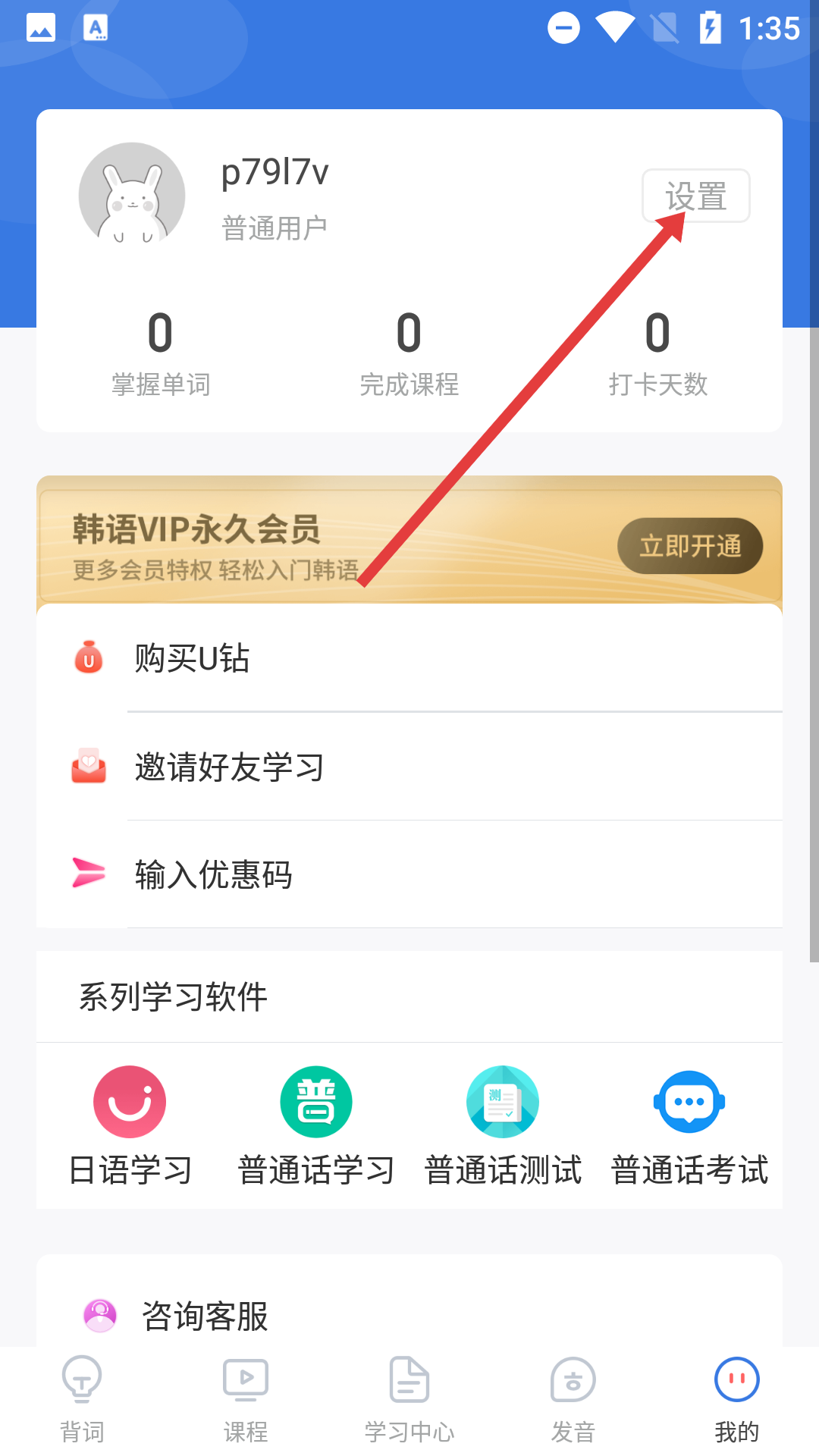Viewport: 819px width, 1456px height.
Task: Tap 立即开通 to activate VIP
Action: [689, 546]
